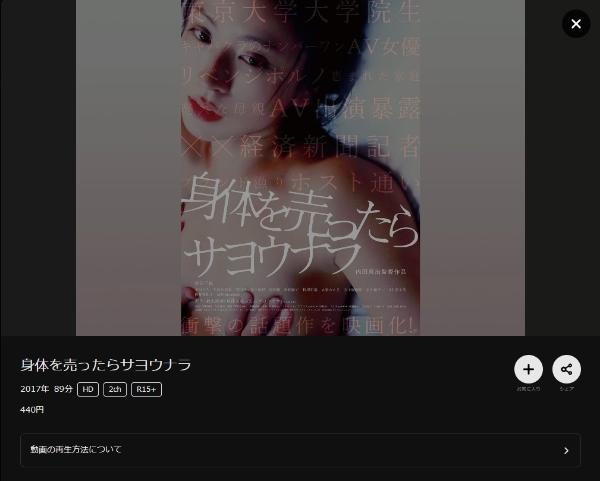
Task: Open 動画の再生方法について row
Action: (x=300, y=450)
